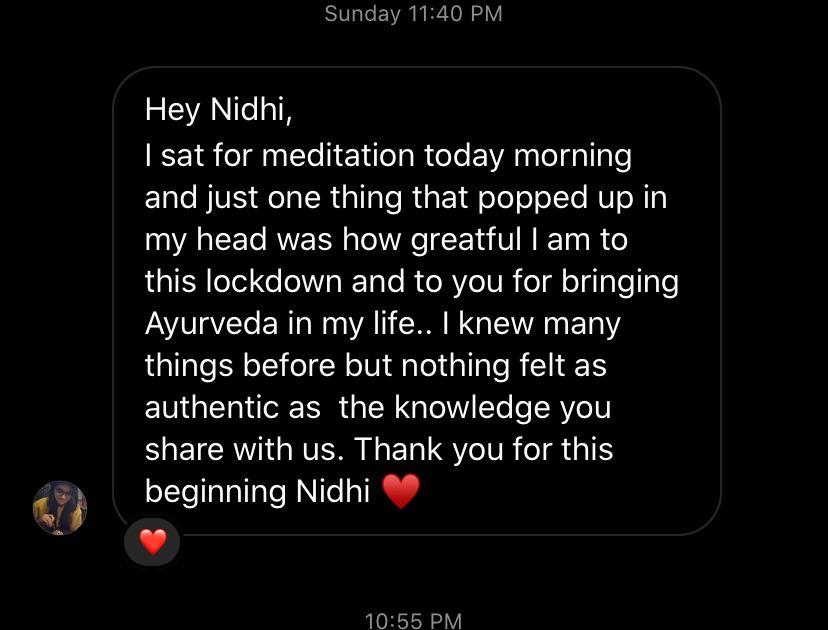This screenshot has width=828, height=630.
Task: Open the sender's profile picture beside the message
Action: pos(60,508)
